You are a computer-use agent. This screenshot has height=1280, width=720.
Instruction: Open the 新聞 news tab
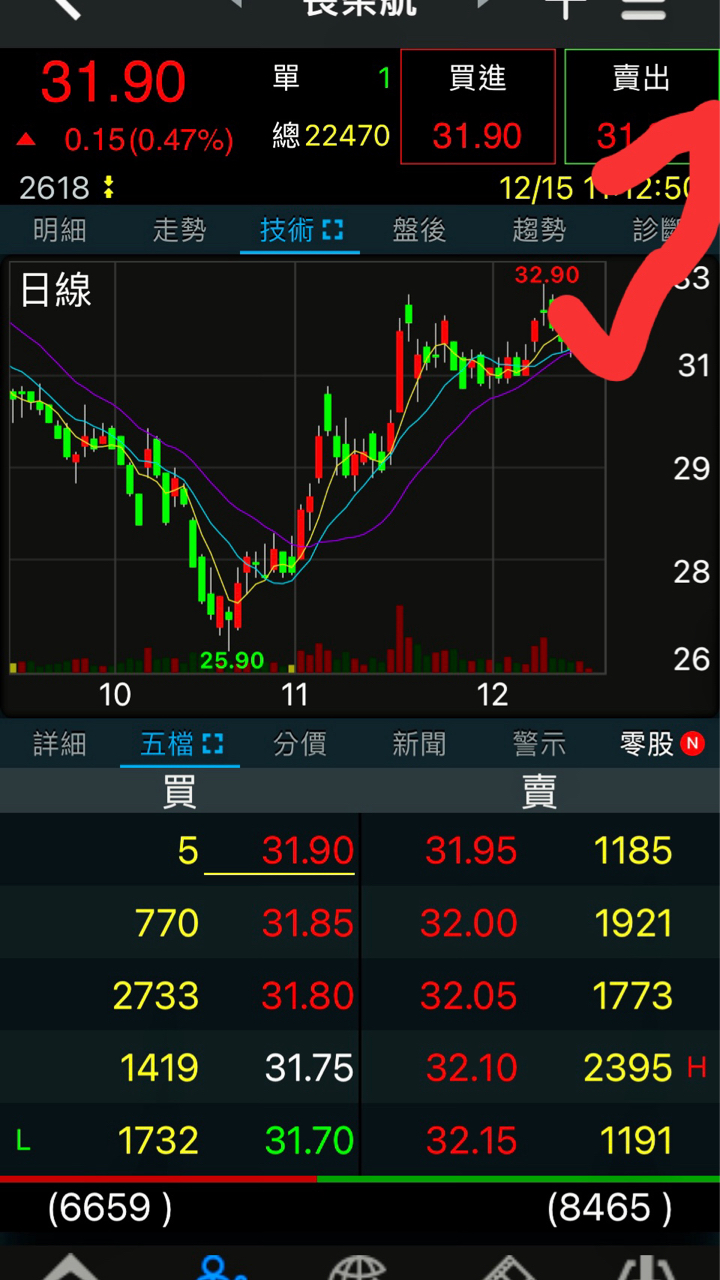tap(419, 744)
